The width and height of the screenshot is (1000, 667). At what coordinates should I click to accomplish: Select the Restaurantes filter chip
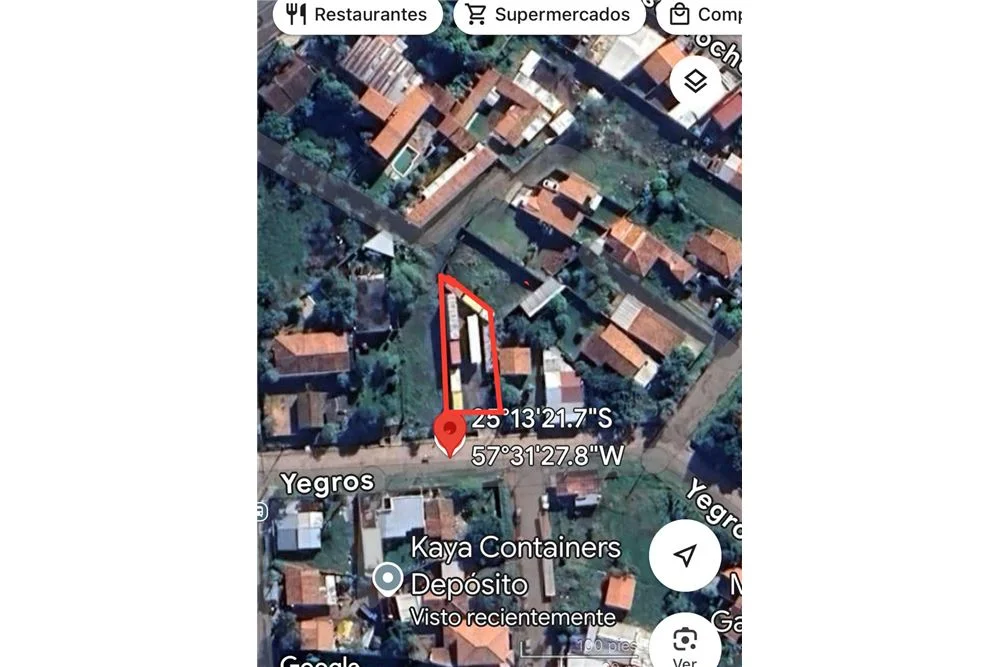[x=357, y=15]
